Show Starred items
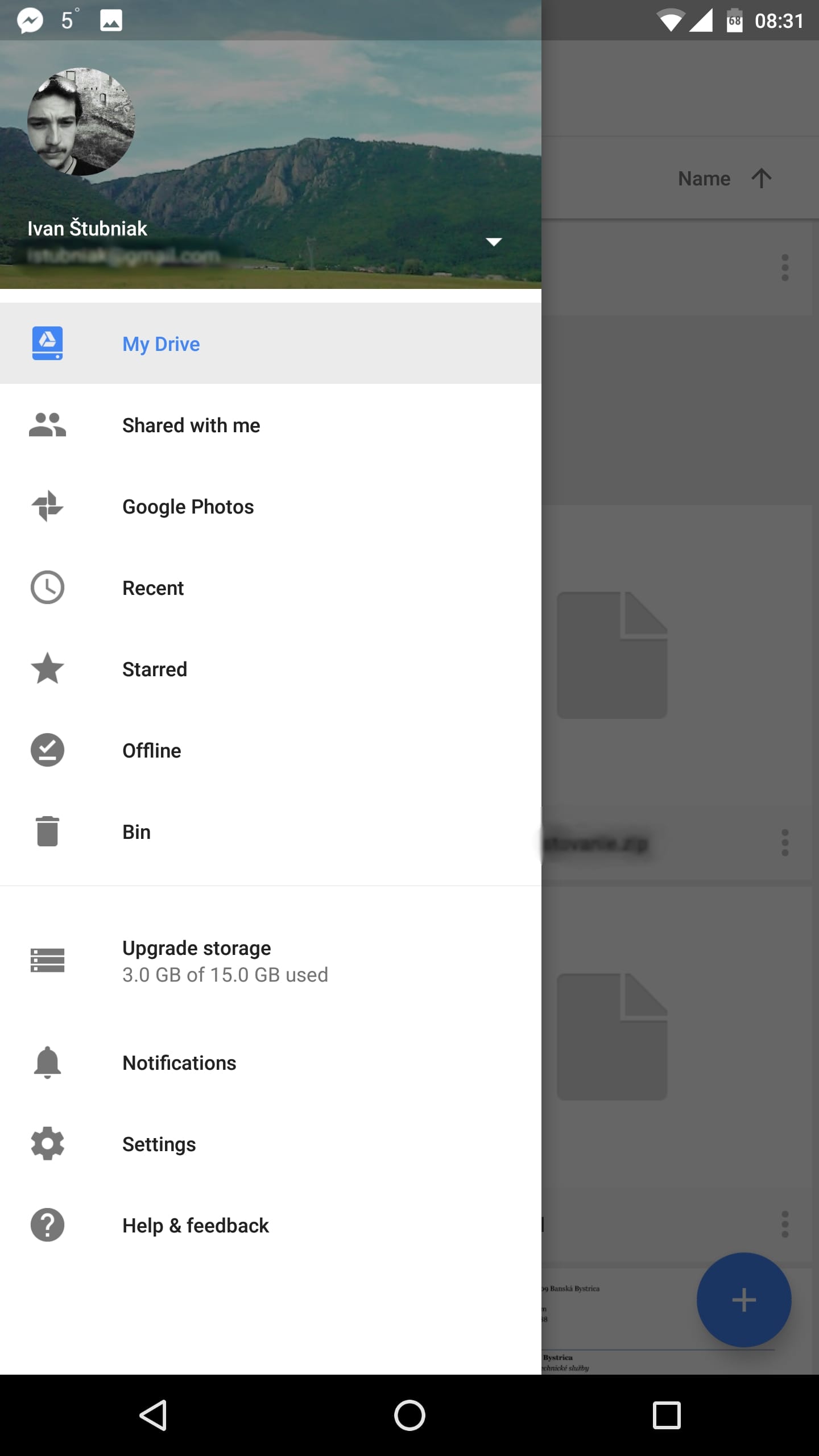The image size is (819, 1456). [155, 669]
